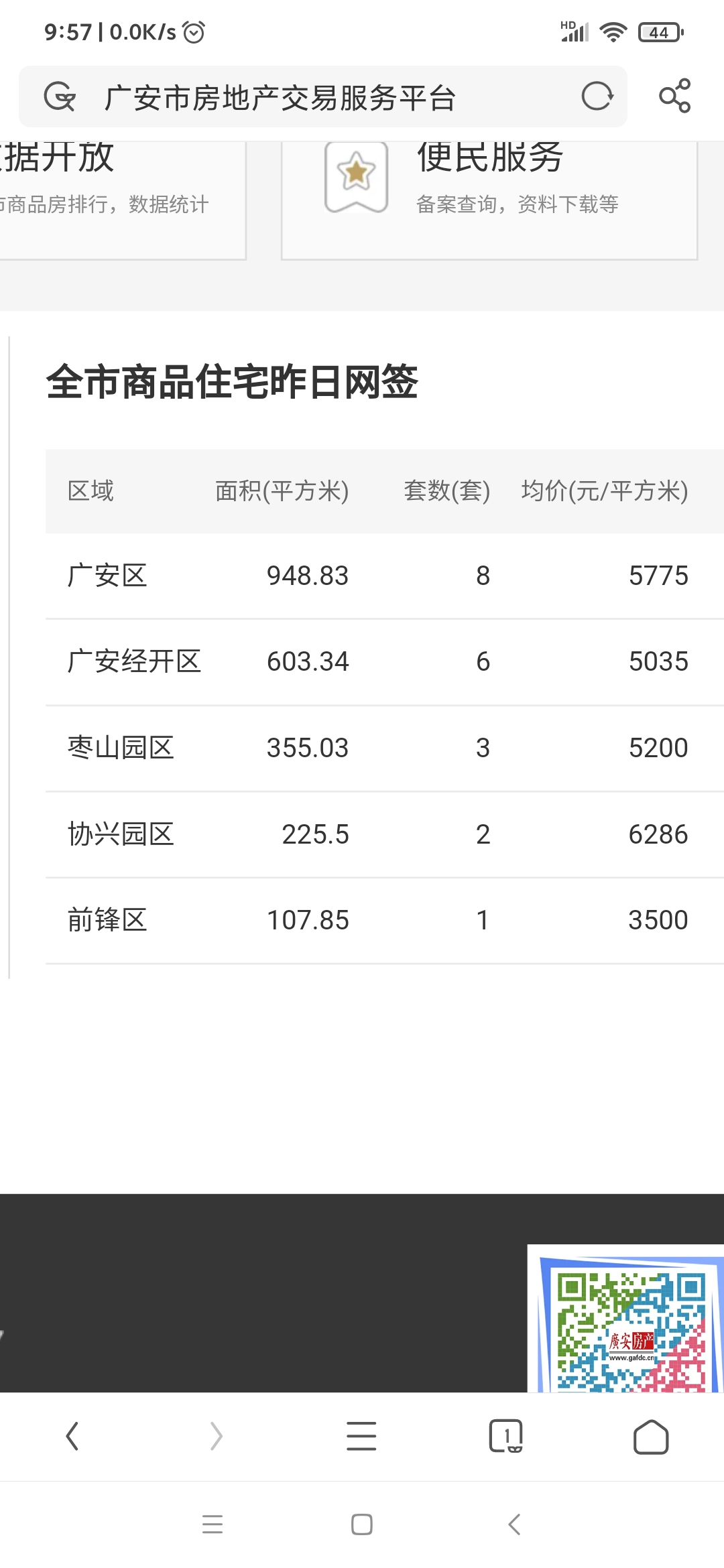Image resolution: width=724 pixels, height=1568 pixels.
Task: Tap the address bar showing 广安市房地产交易服务平台
Action: 322,98
